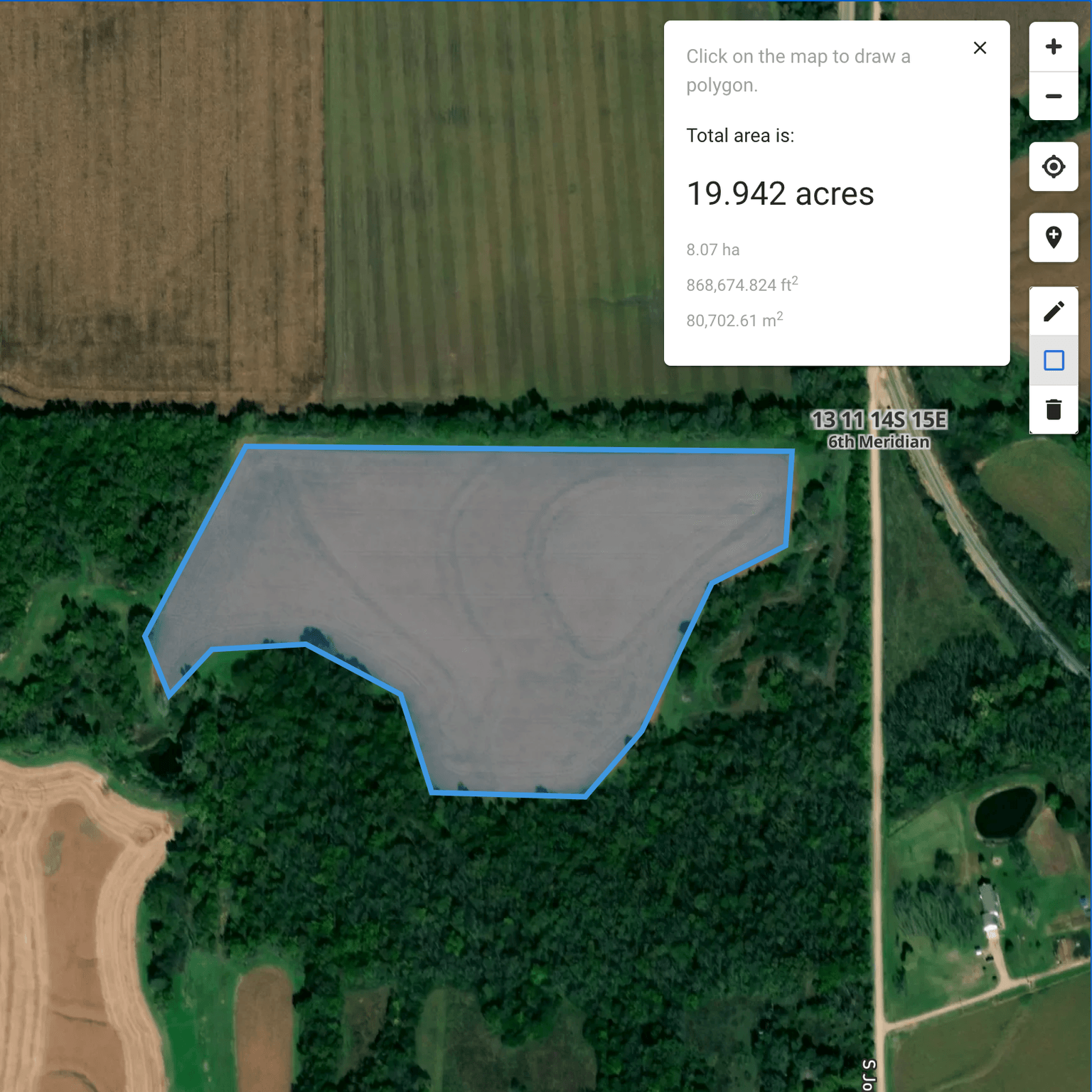Select the square polygon tool
Viewport: 1092px width, 1092px height.
1053,360
